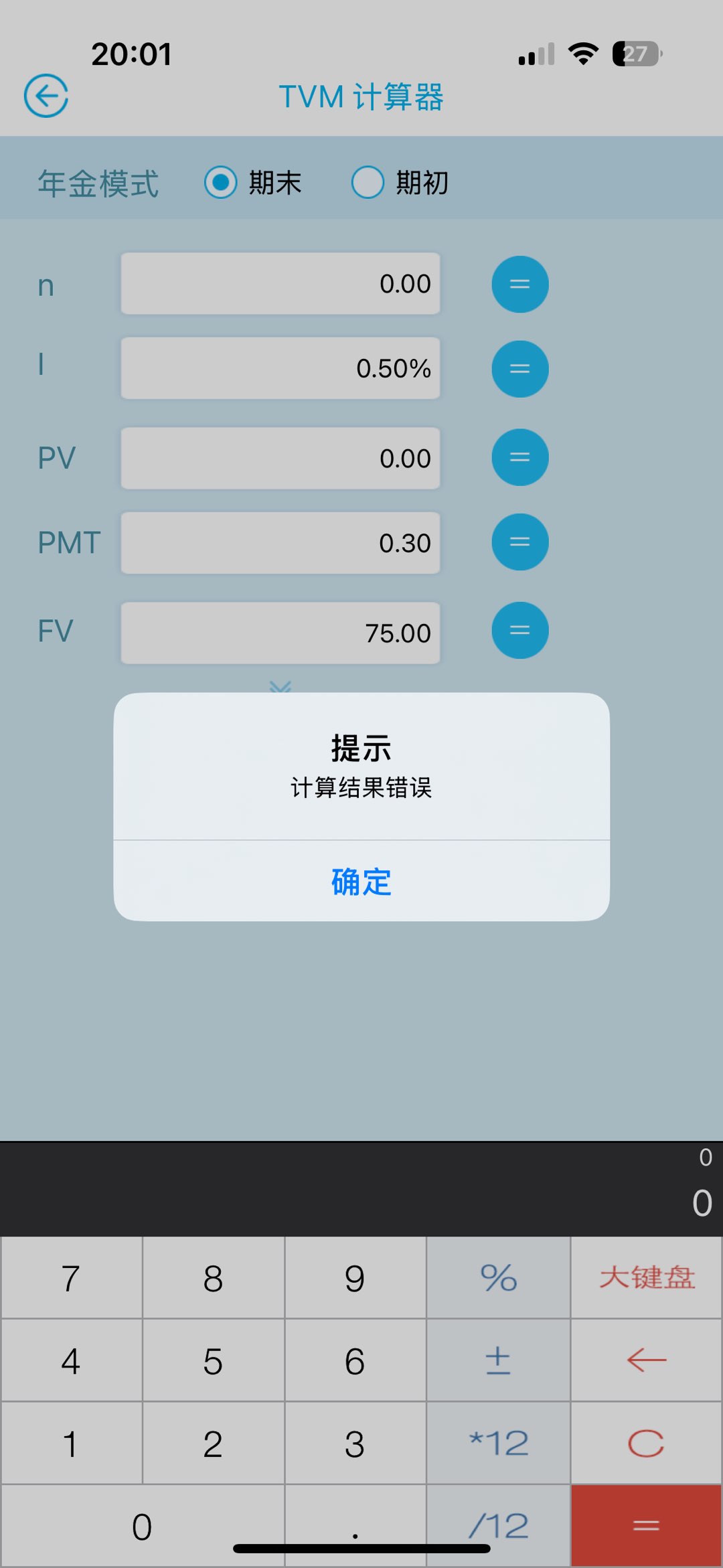This screenshot has height=1568, width=723.
Task: Select the 期初 annuity mode
Action: click(368, 182)
